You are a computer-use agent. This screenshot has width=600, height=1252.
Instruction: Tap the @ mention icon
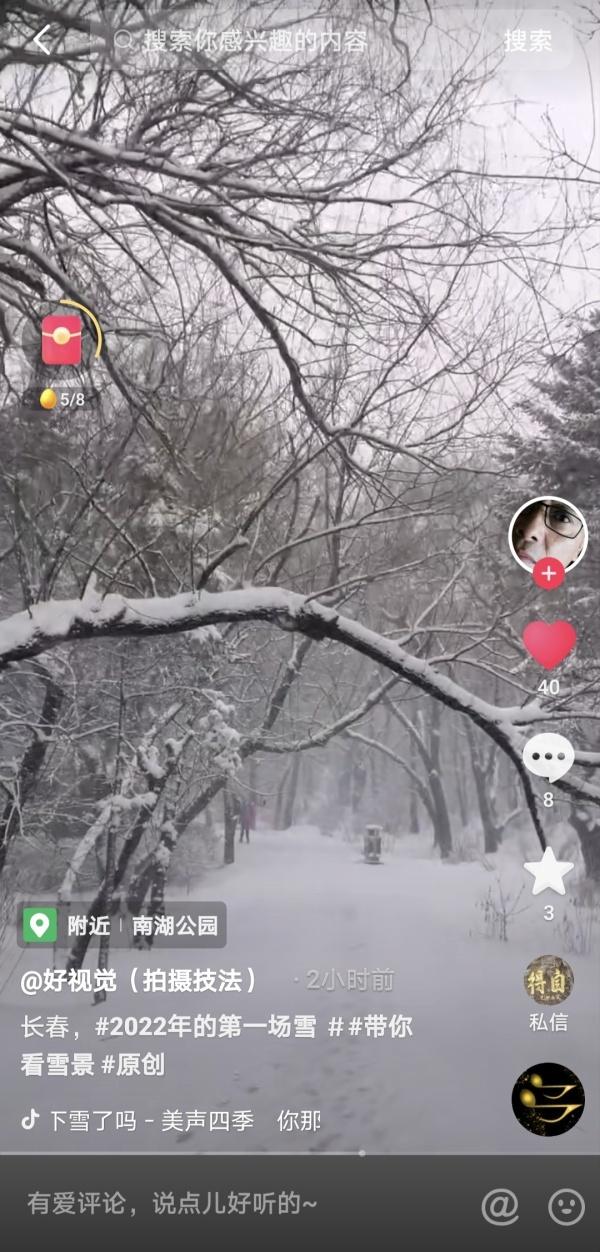pyautogui.click(x=500, y=1206)
